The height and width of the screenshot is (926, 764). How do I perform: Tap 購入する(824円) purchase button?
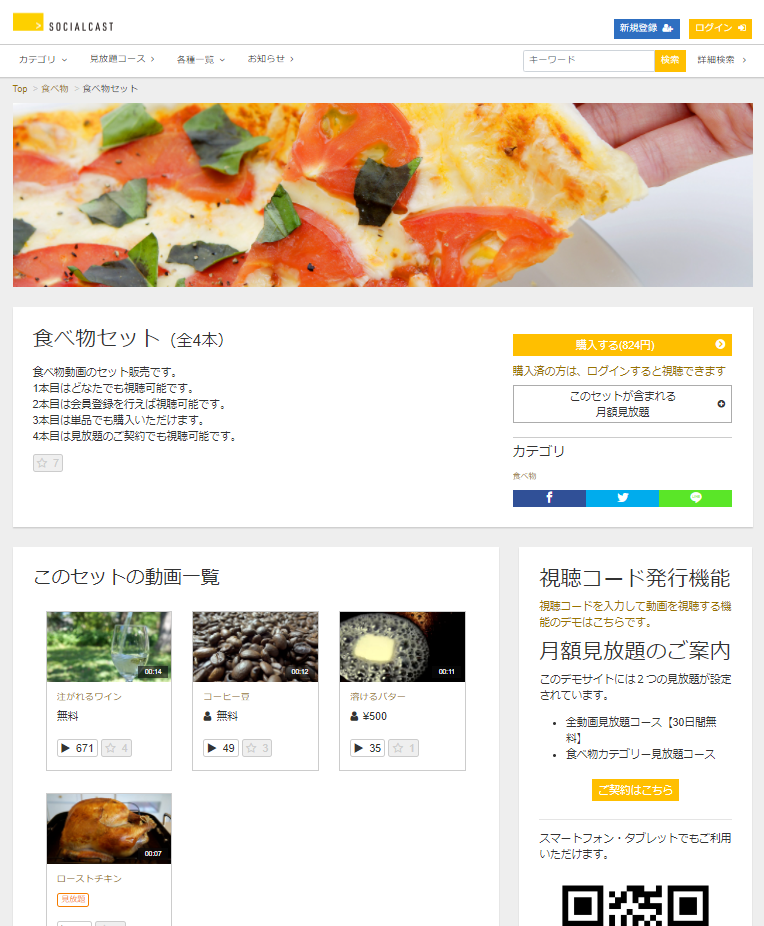pos(622,345)
